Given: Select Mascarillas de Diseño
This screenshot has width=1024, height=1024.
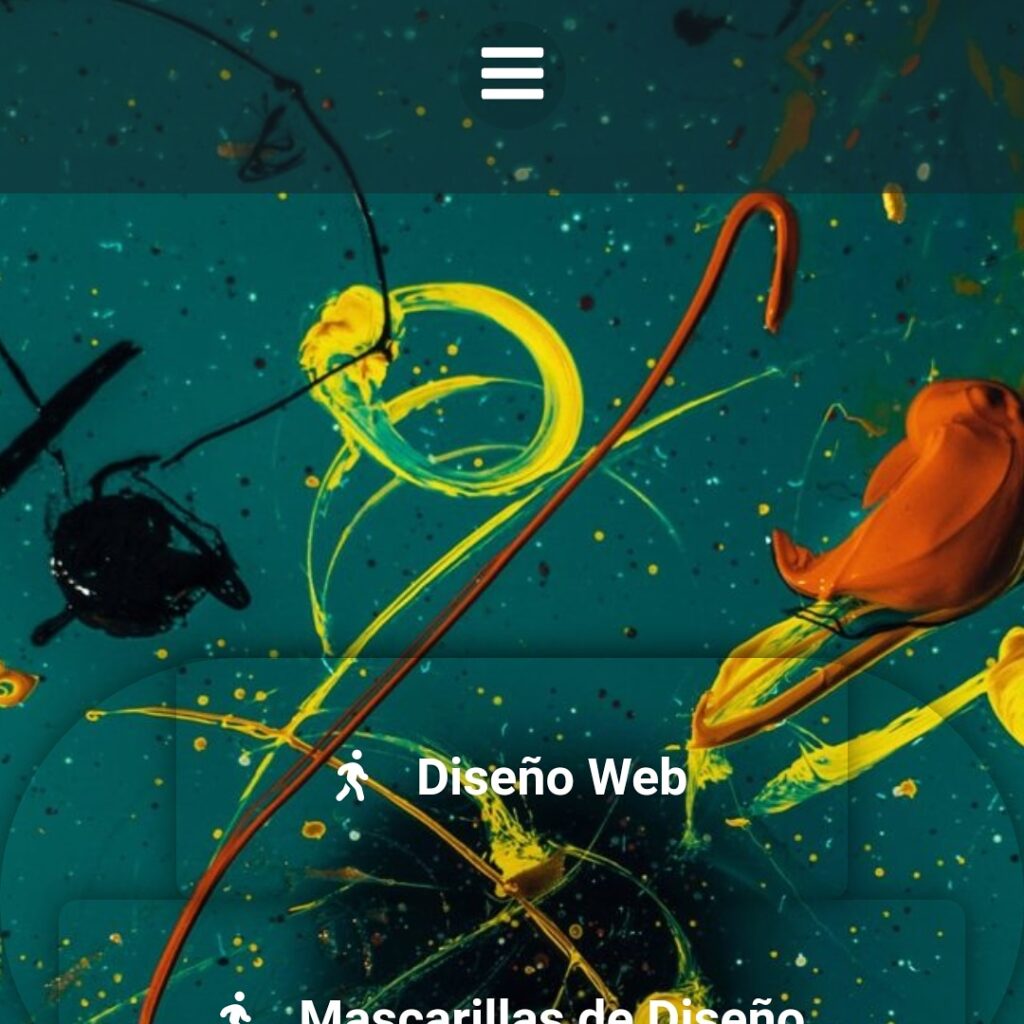Looking at the screenshot, I should point(512,1008).
